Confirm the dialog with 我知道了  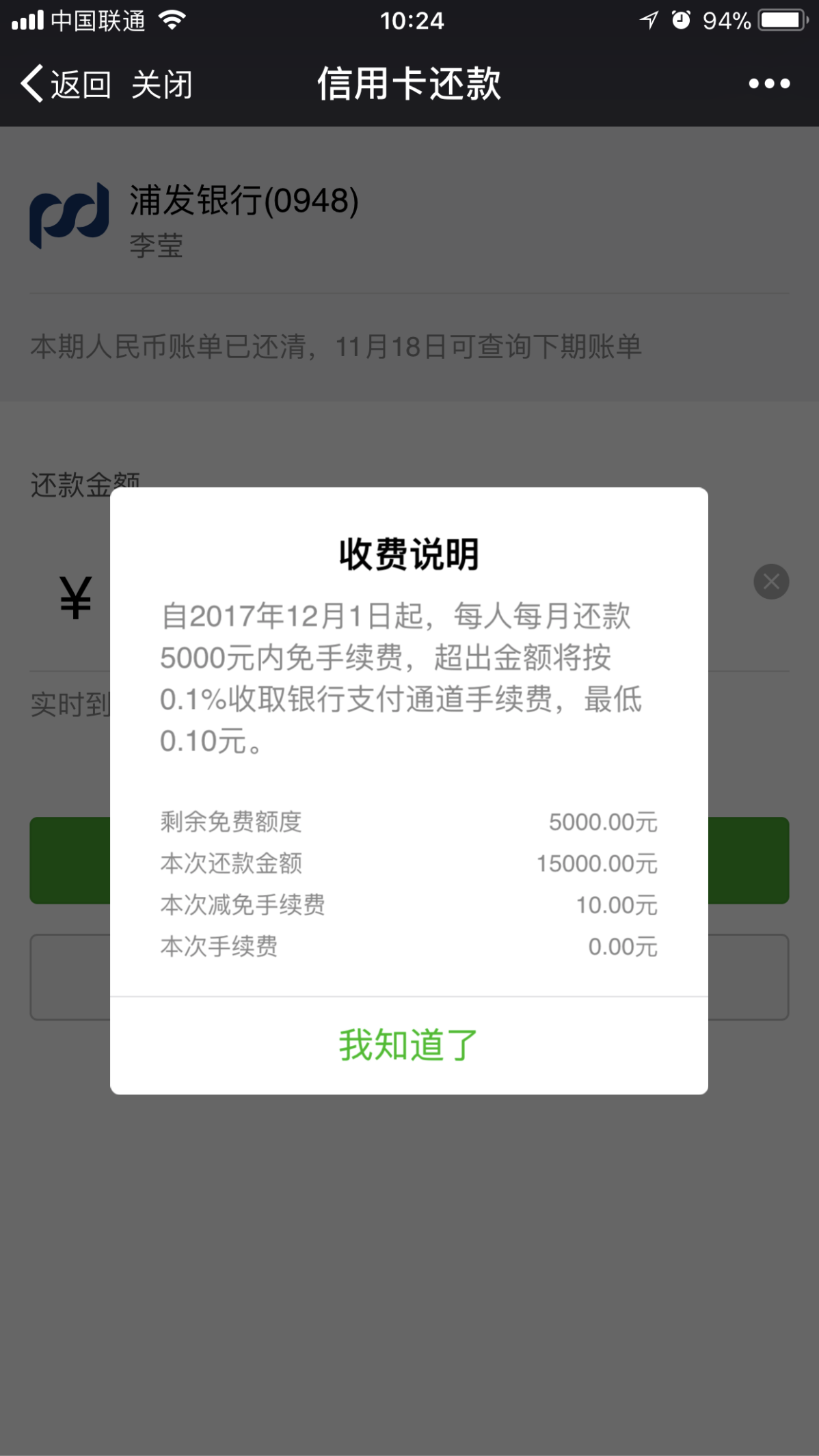click(409, 1045)
